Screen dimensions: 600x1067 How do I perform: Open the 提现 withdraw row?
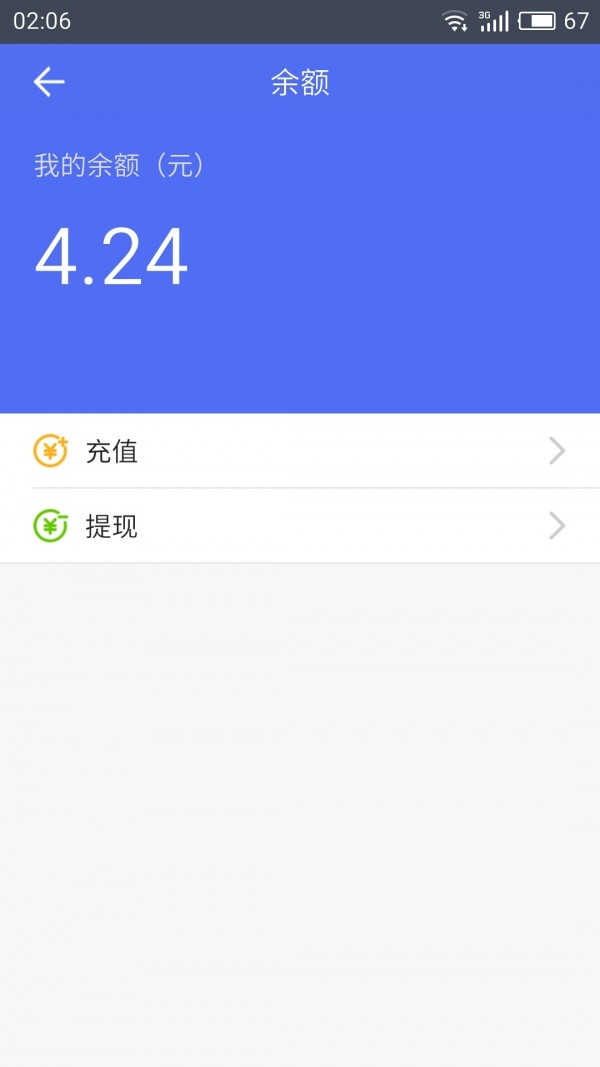[300, 526]
